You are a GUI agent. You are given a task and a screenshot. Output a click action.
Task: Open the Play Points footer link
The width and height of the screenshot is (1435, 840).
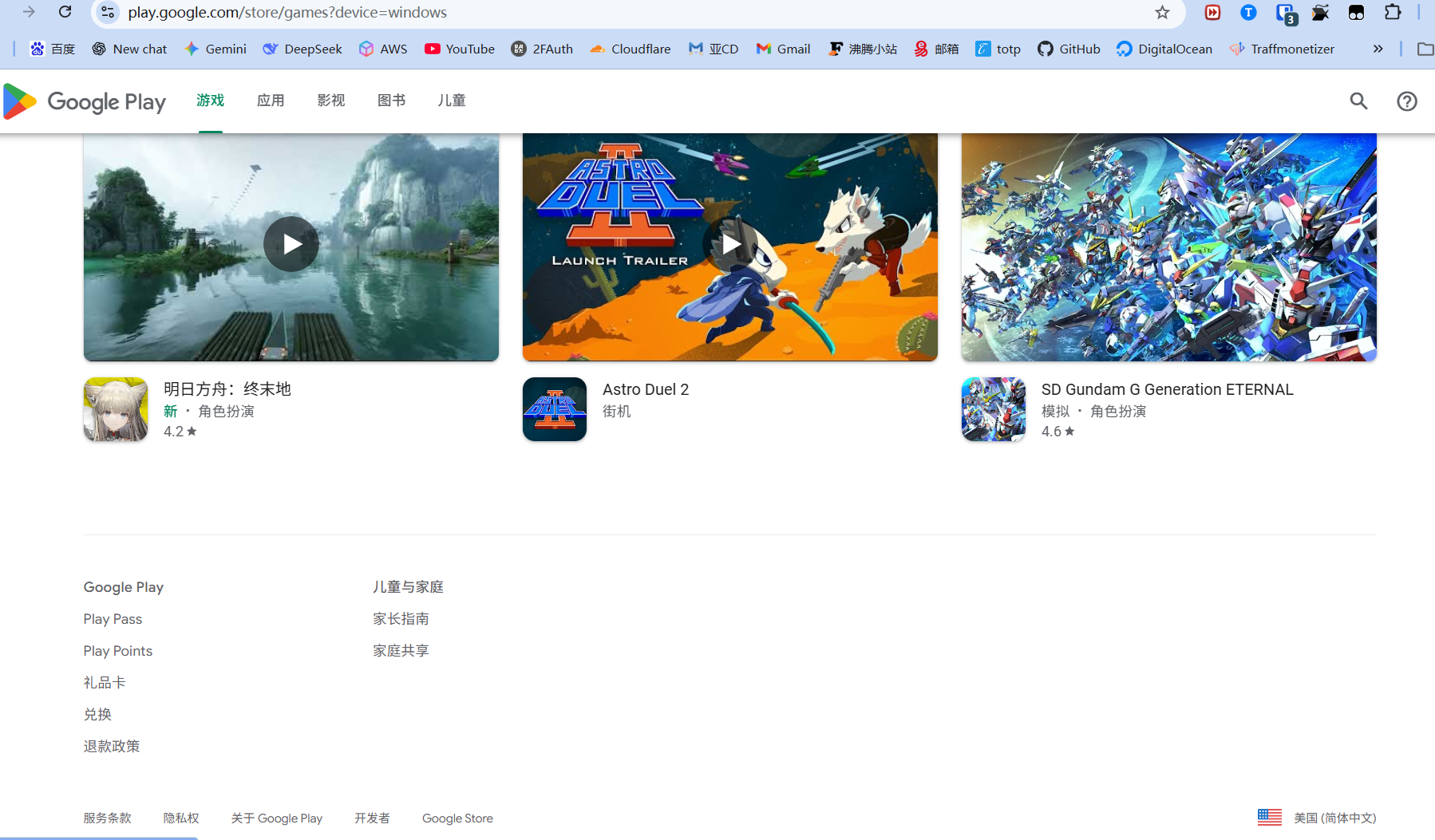[x=117, y=651]
